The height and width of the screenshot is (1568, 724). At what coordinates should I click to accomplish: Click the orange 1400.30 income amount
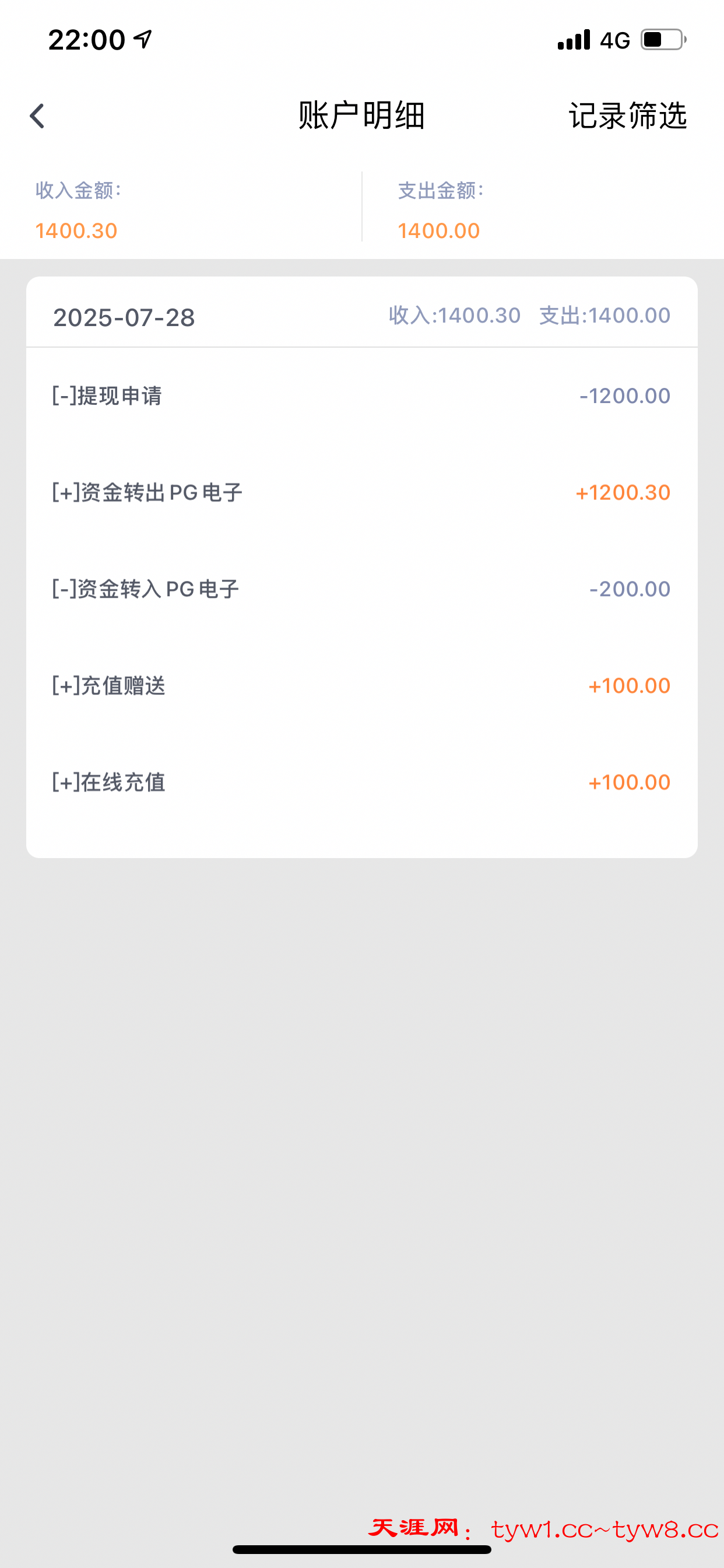(76, 230)
